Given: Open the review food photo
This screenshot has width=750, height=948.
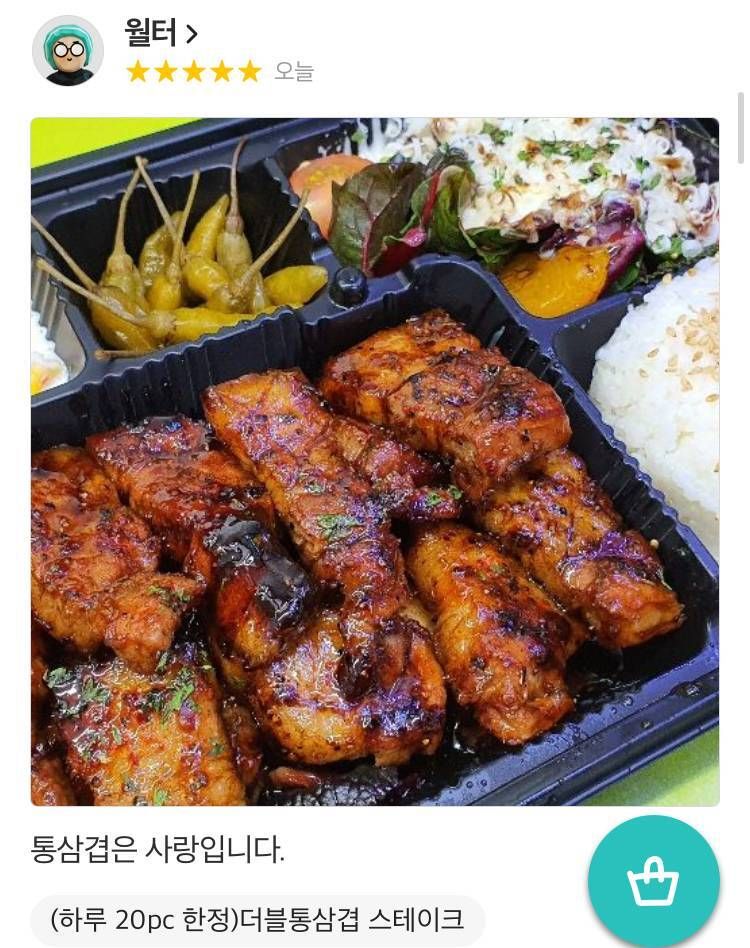Looking at the screenshot, I should [374, 461].
